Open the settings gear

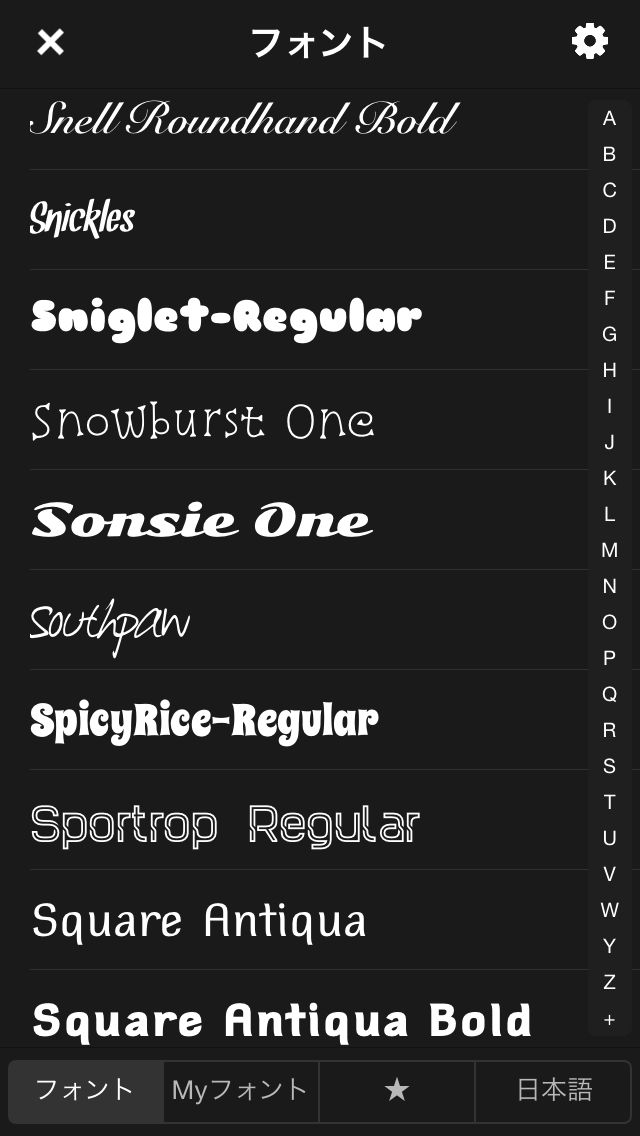589,41
